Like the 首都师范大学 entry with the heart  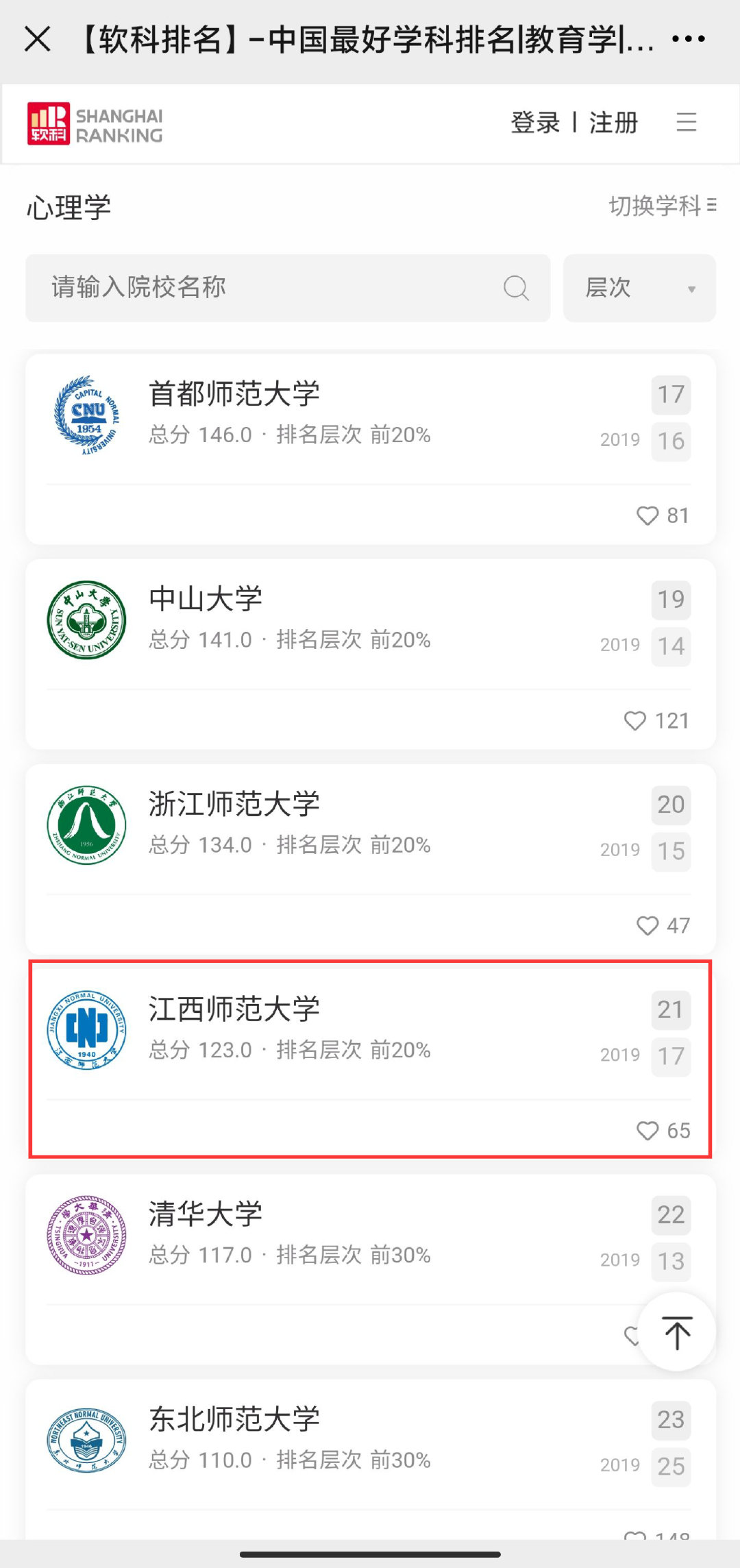[648, 515]
